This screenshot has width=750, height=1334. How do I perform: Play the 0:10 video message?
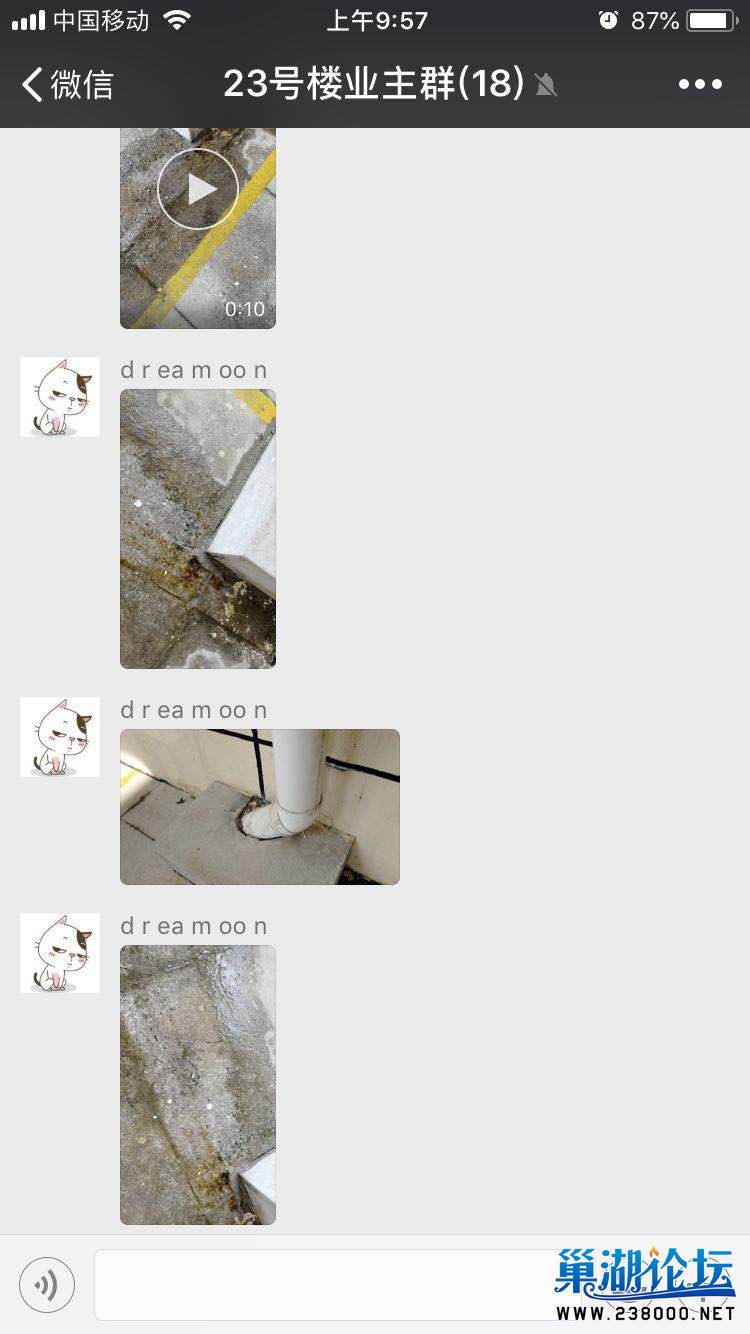coord(198,190)
